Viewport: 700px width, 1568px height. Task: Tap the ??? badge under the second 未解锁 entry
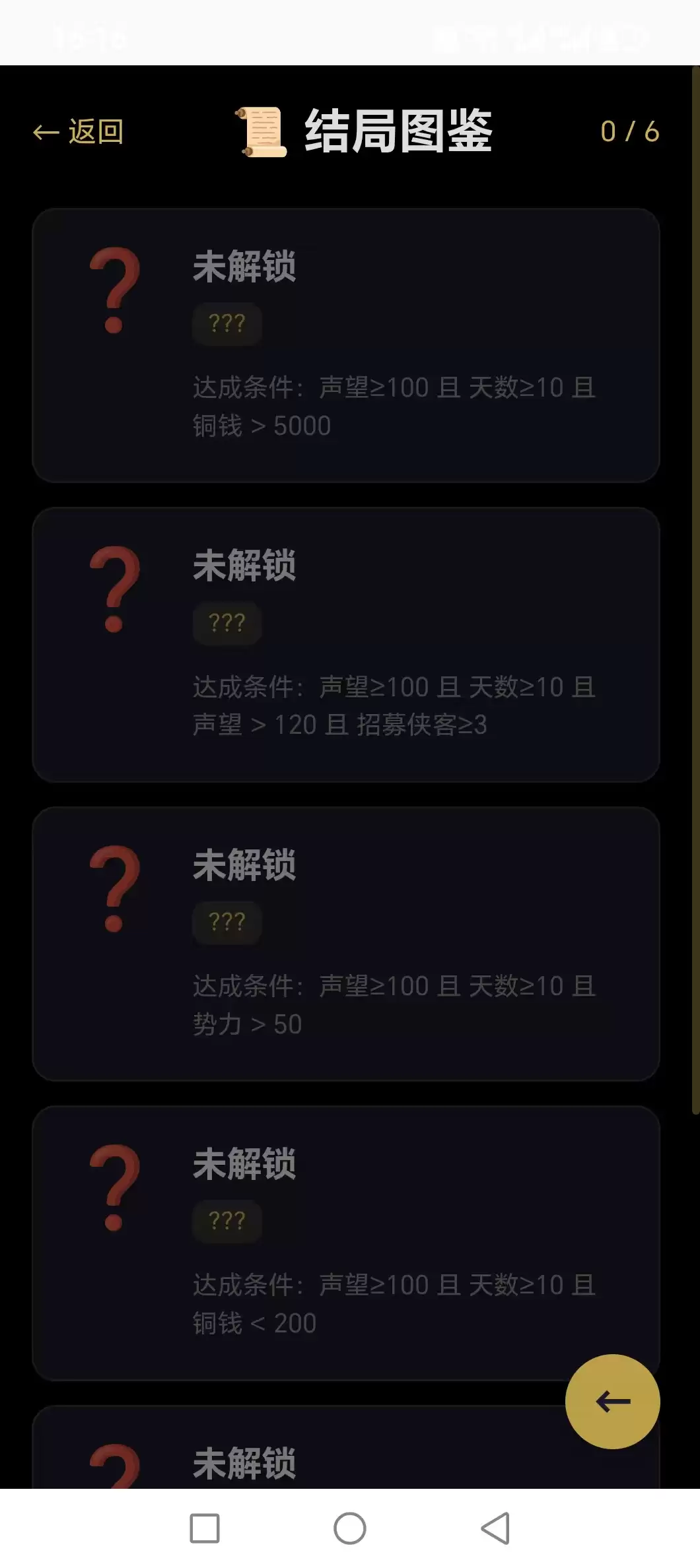pos(227,622)
